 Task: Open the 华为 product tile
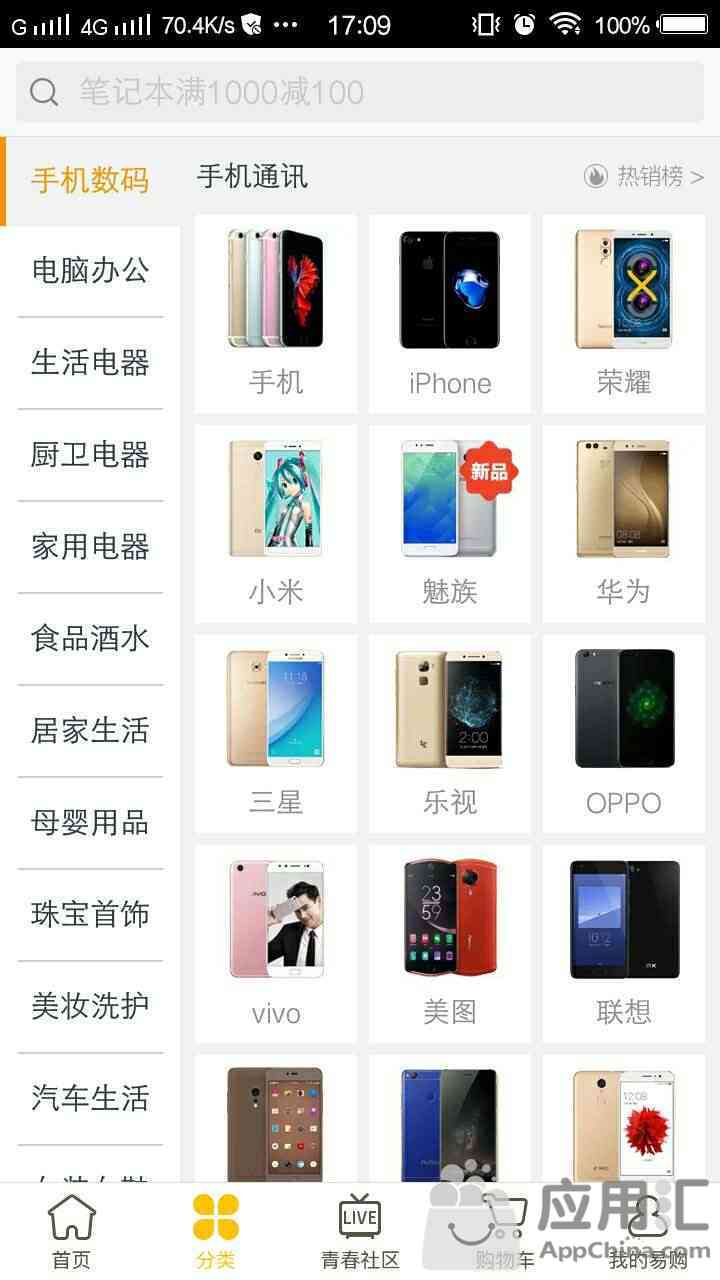point(624,523)
